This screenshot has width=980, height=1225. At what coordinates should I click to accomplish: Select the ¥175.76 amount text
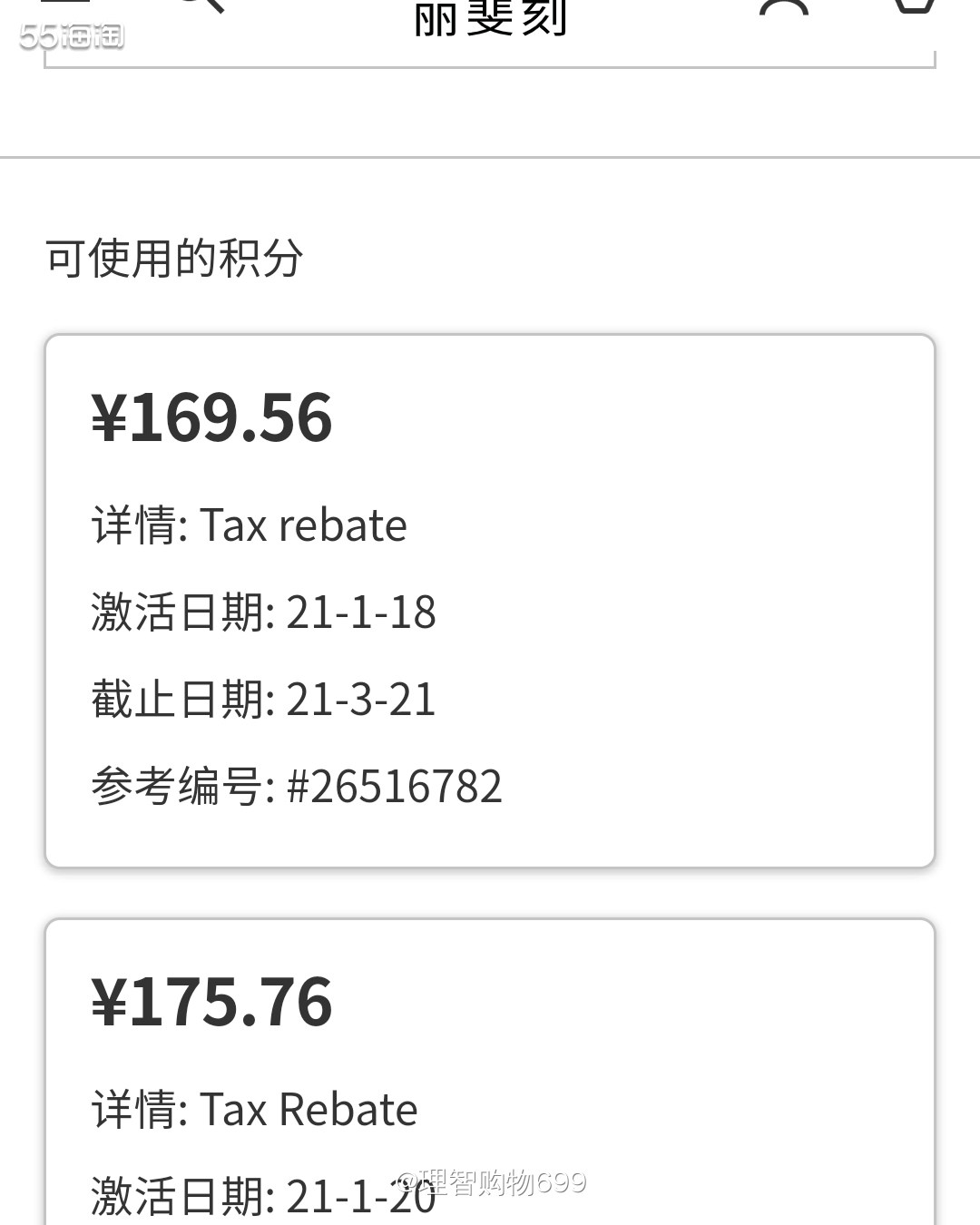(211, 1001)
